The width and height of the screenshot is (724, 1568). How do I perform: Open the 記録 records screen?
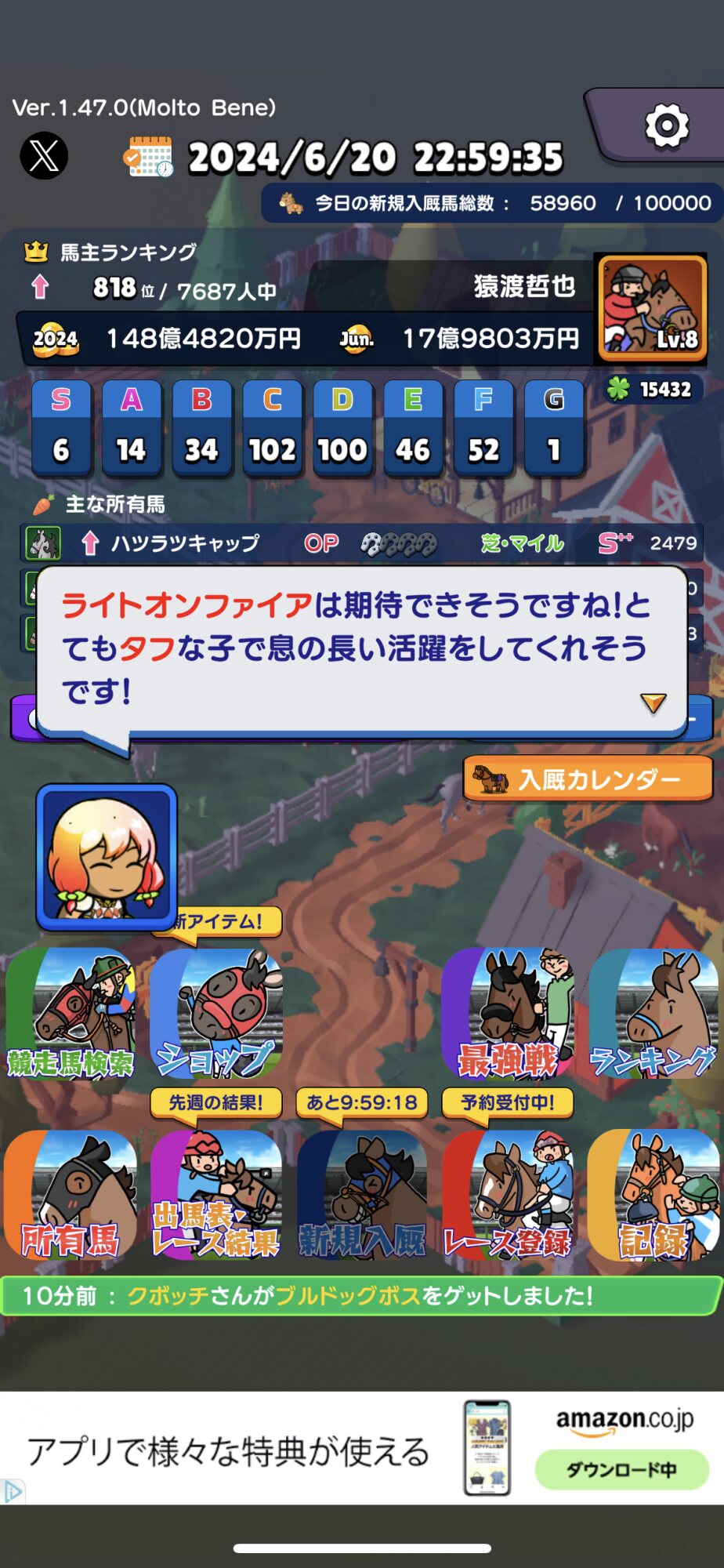click(653, 1195)
